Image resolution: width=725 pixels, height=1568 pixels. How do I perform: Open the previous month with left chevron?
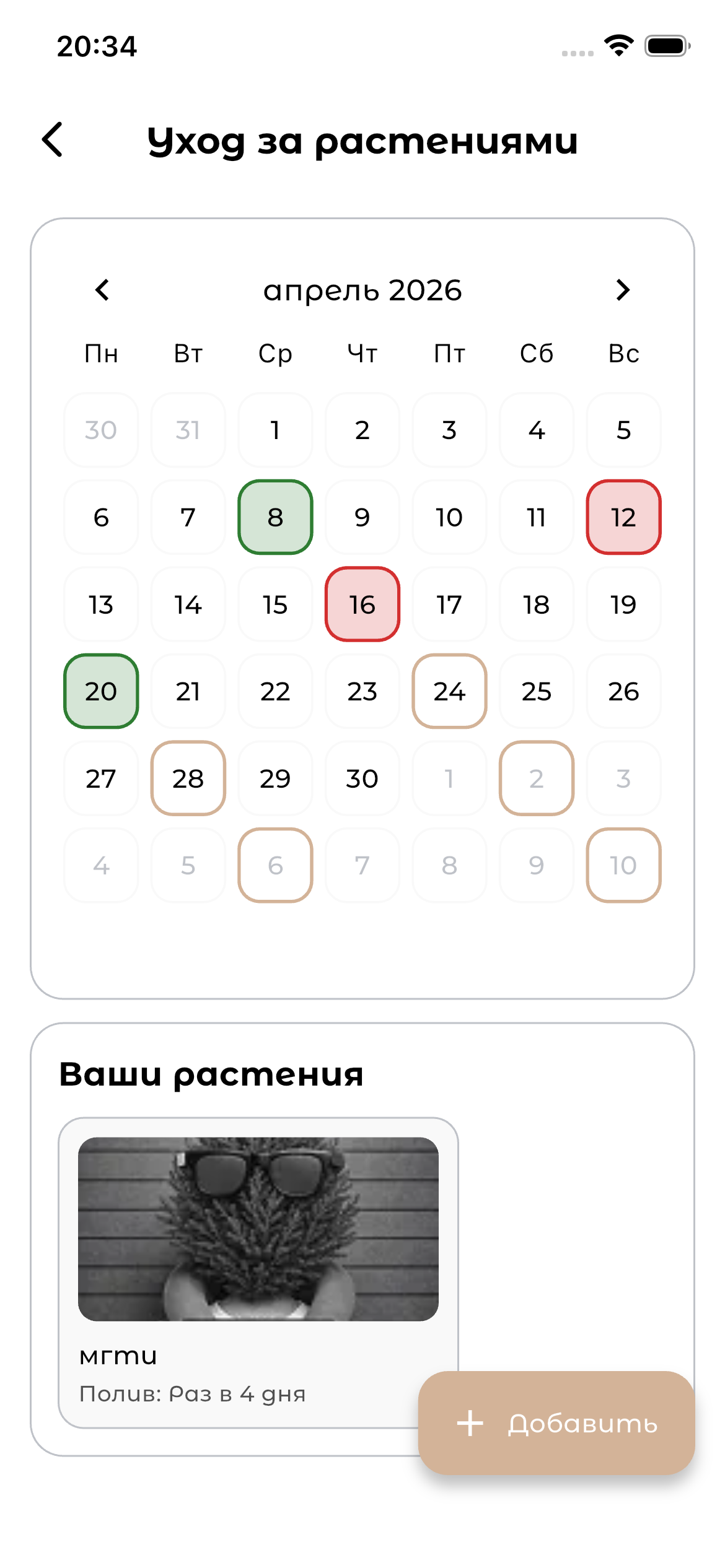pos(101,290)
